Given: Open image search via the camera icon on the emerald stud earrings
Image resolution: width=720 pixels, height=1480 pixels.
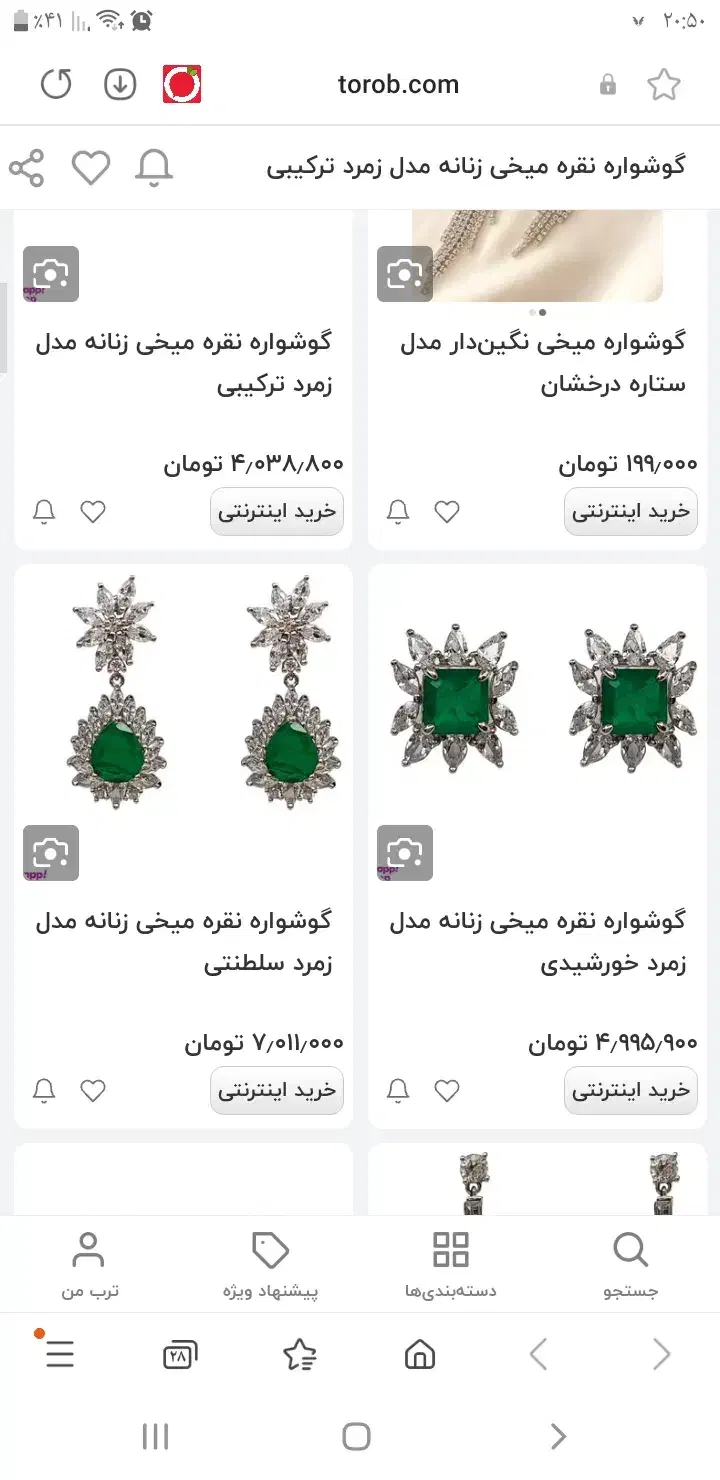Looking at the screenshot, I should pos(405,853).
